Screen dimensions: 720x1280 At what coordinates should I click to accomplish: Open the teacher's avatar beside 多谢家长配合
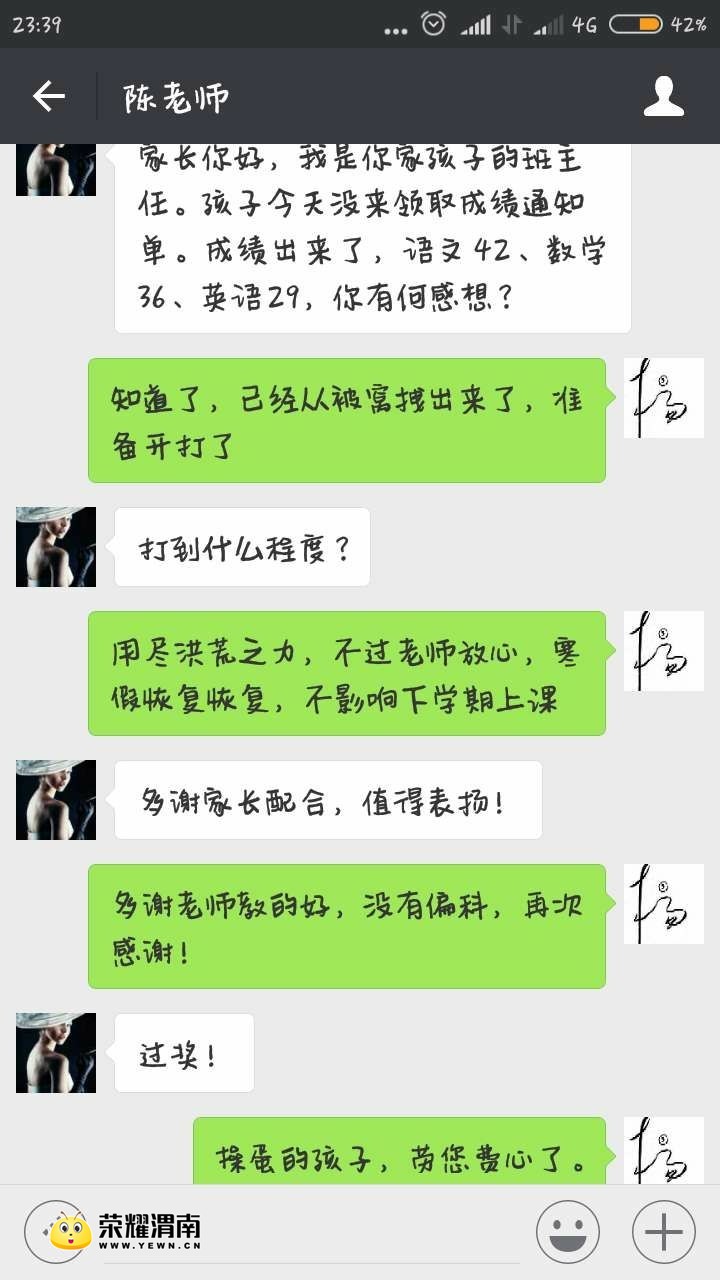coord(56,800)
